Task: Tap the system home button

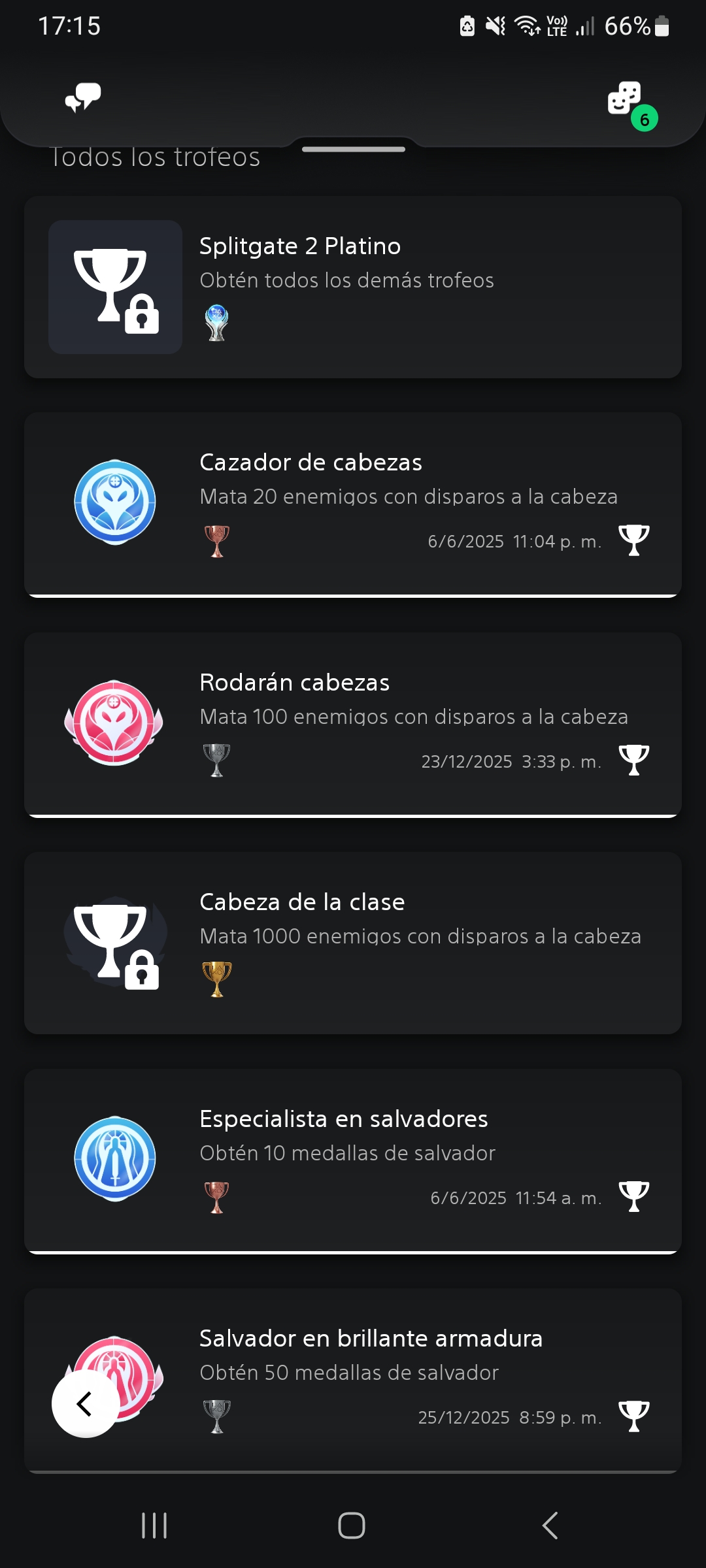Action: [352, 1526]
